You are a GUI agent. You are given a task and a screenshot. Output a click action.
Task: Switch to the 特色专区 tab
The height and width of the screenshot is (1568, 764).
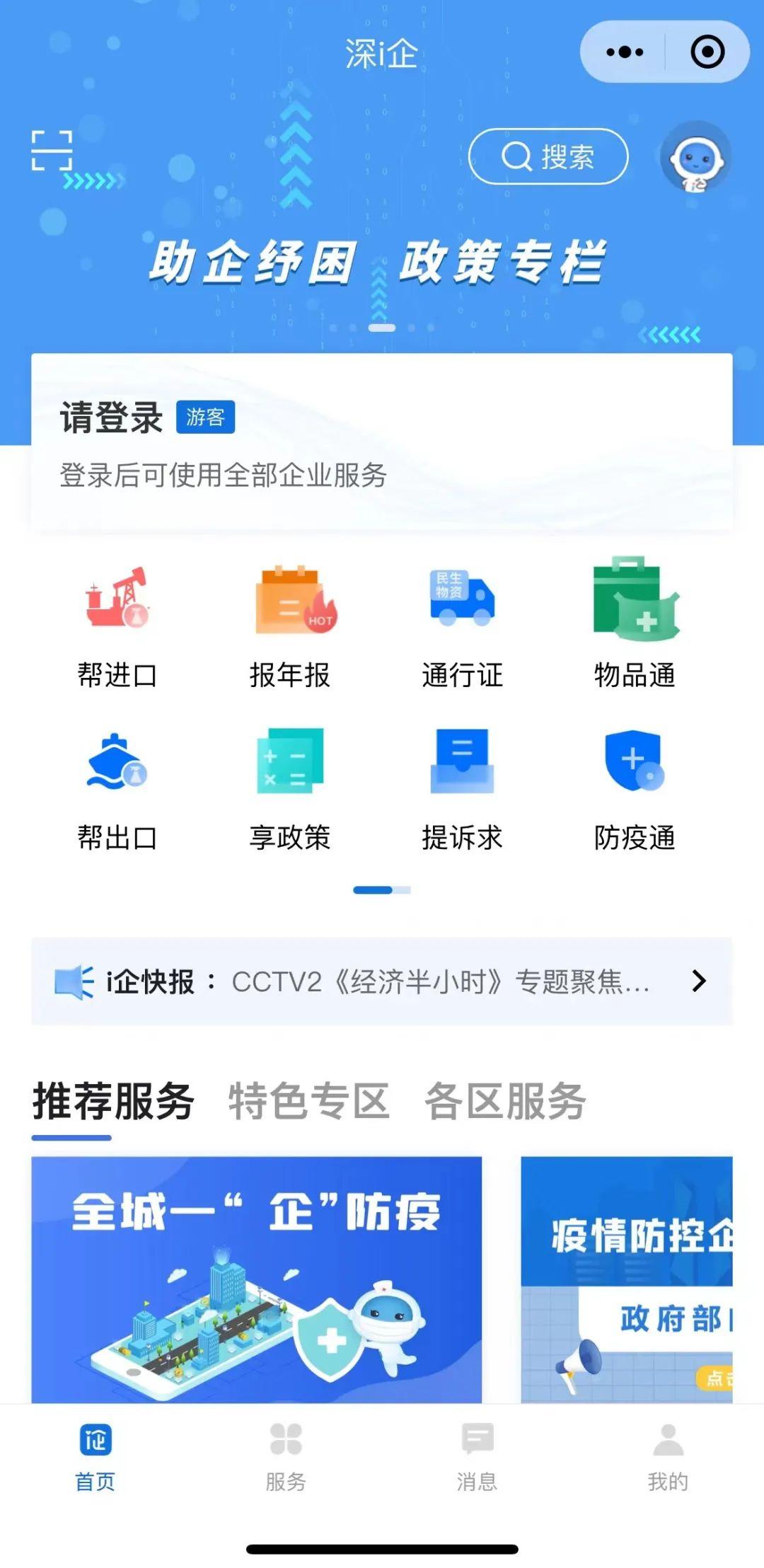pyautogui.click(x=308, y=1101)
